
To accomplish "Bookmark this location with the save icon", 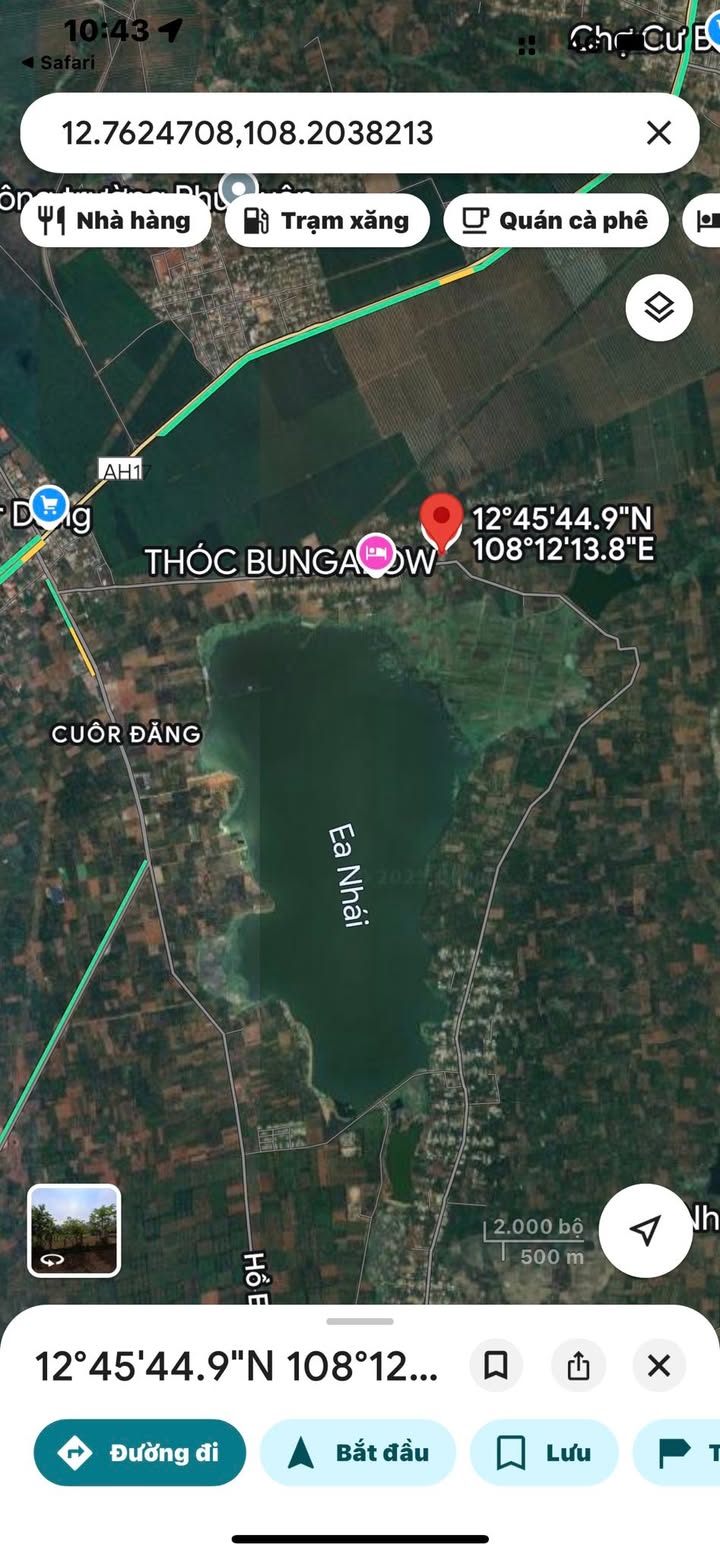I will [496, 1365].
